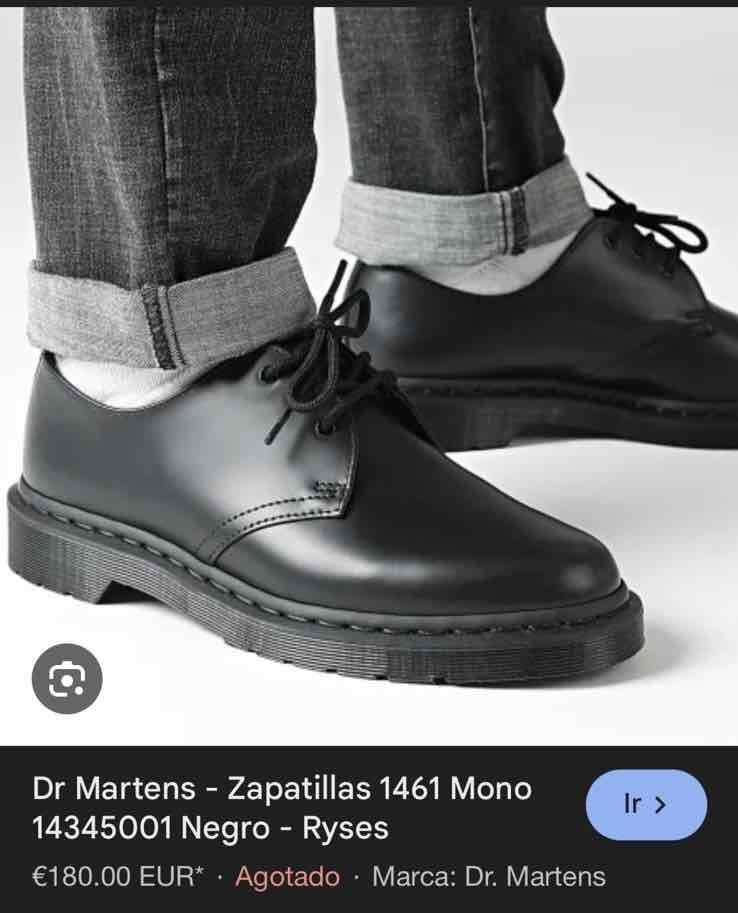Screen dimensions: 738x913
Task: Tap the gray circular camera search button
Action: tap(65, 680)
